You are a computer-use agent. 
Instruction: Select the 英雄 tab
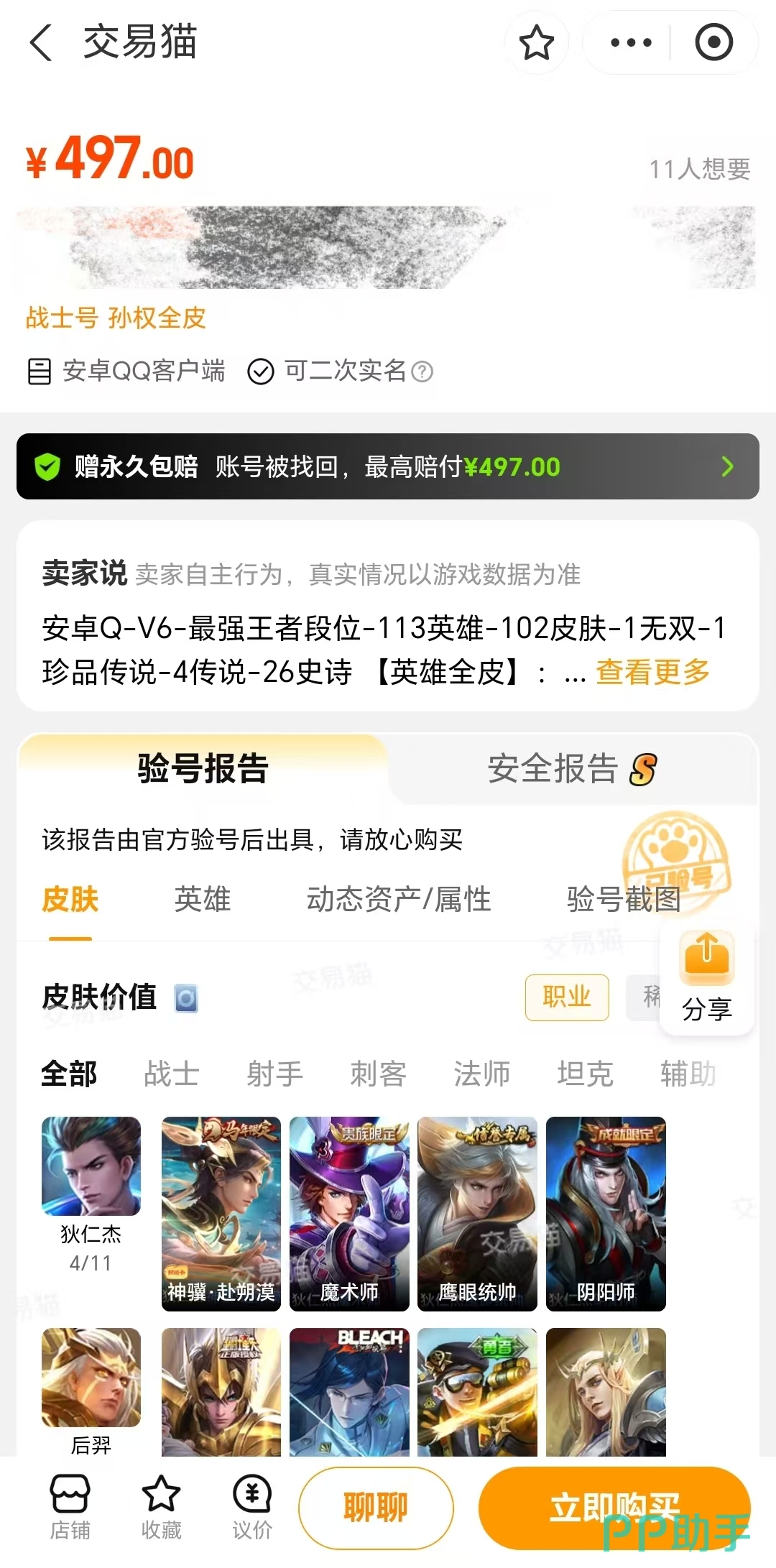click(203, 900)
